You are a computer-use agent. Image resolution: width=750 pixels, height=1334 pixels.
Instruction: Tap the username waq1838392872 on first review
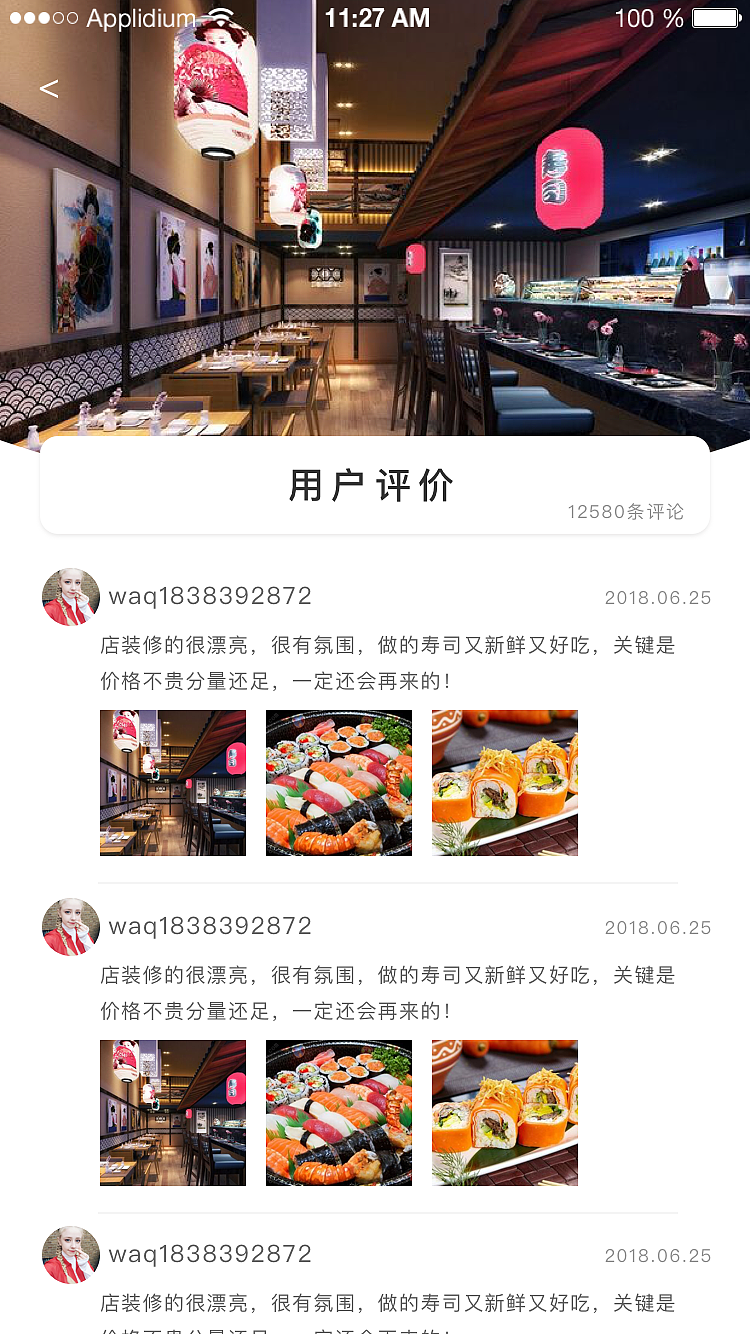click(x=209, y=596)
